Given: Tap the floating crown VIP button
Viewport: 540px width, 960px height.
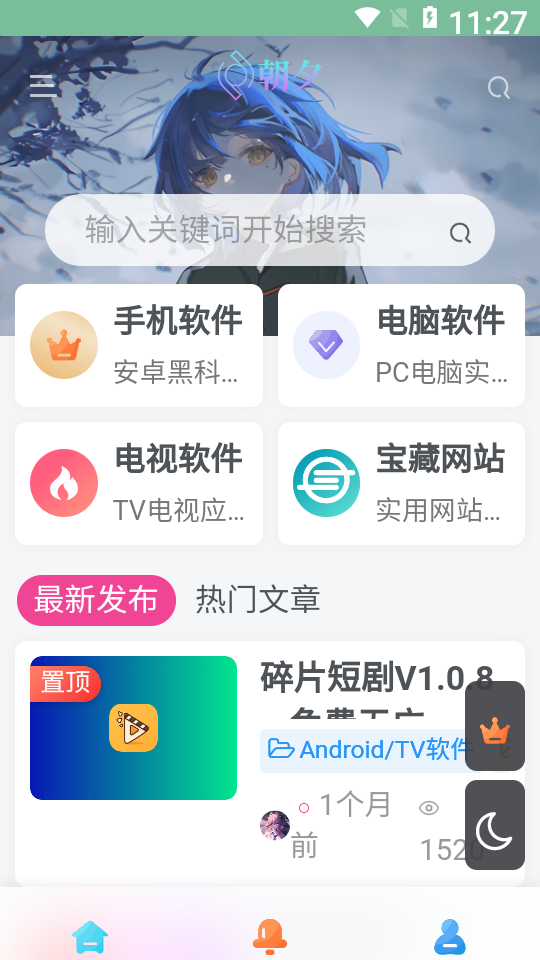Looking at the screenshot, I should coord(495,726).
